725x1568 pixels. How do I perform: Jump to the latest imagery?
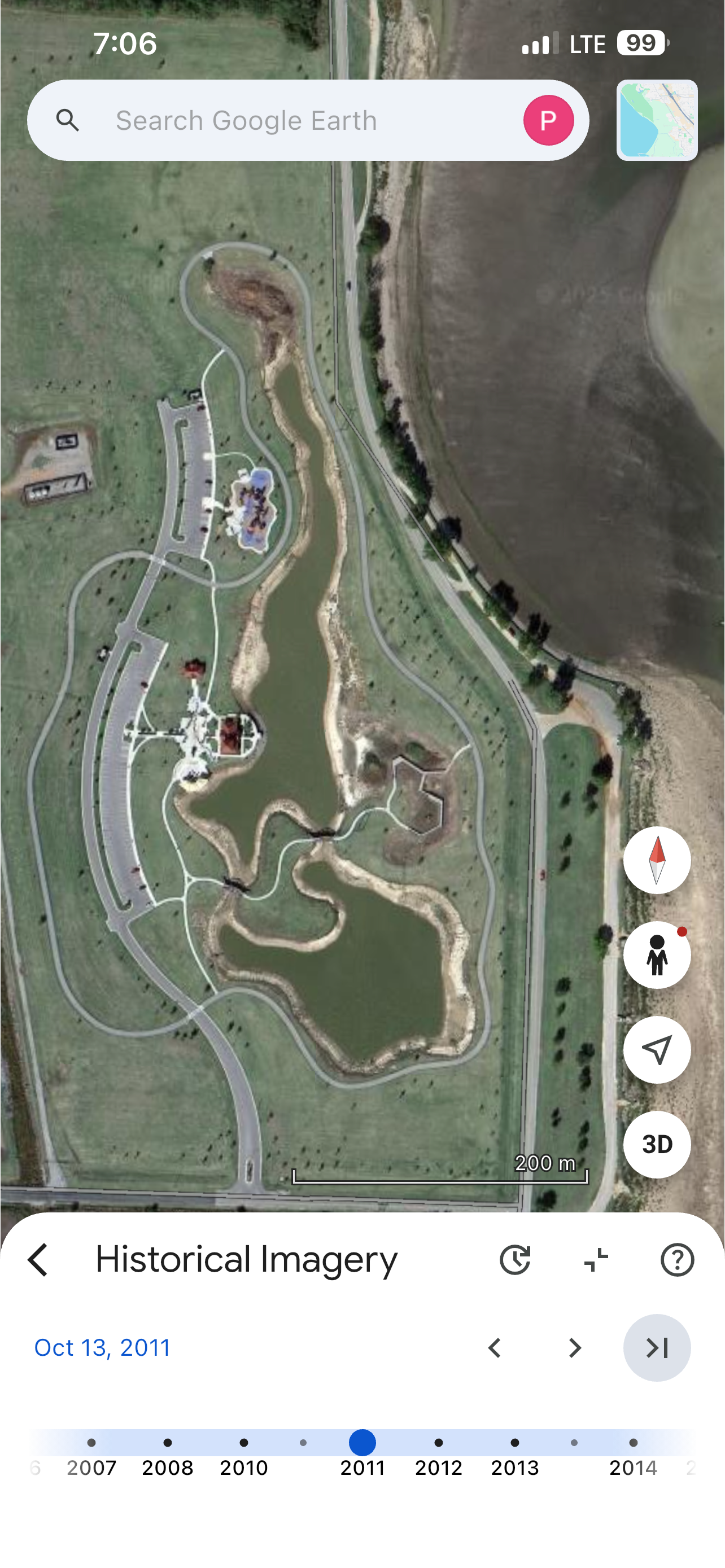[657, 1348]
